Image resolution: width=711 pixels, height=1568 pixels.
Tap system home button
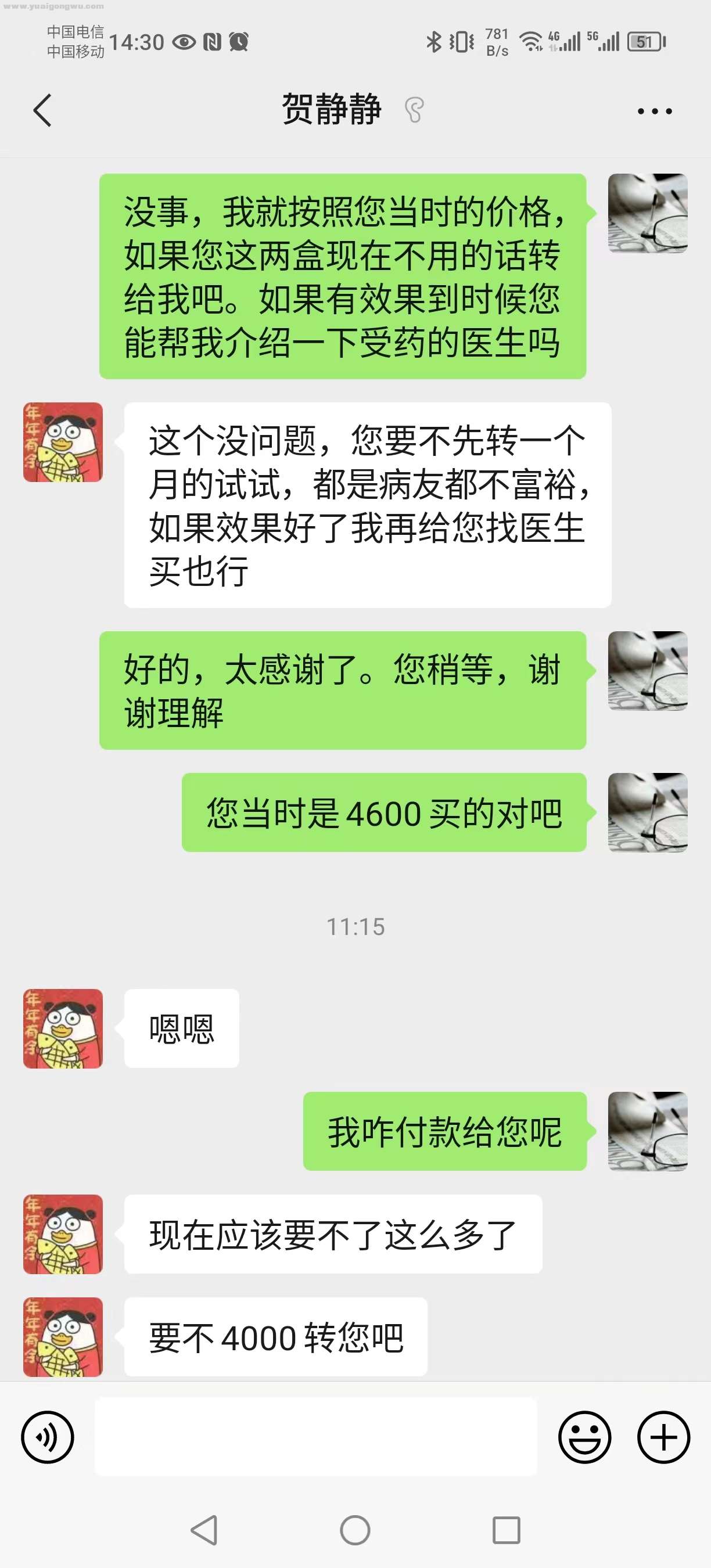(355, 1530)
